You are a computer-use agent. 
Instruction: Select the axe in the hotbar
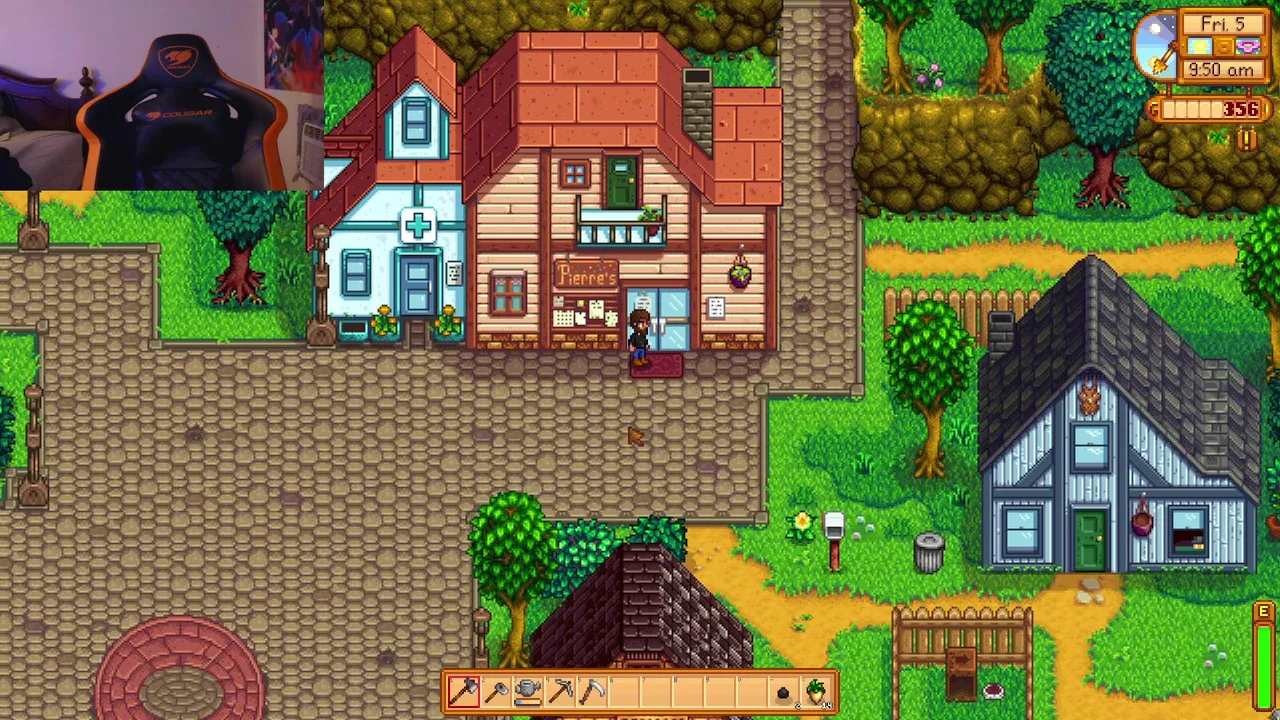tap(464, 691)
